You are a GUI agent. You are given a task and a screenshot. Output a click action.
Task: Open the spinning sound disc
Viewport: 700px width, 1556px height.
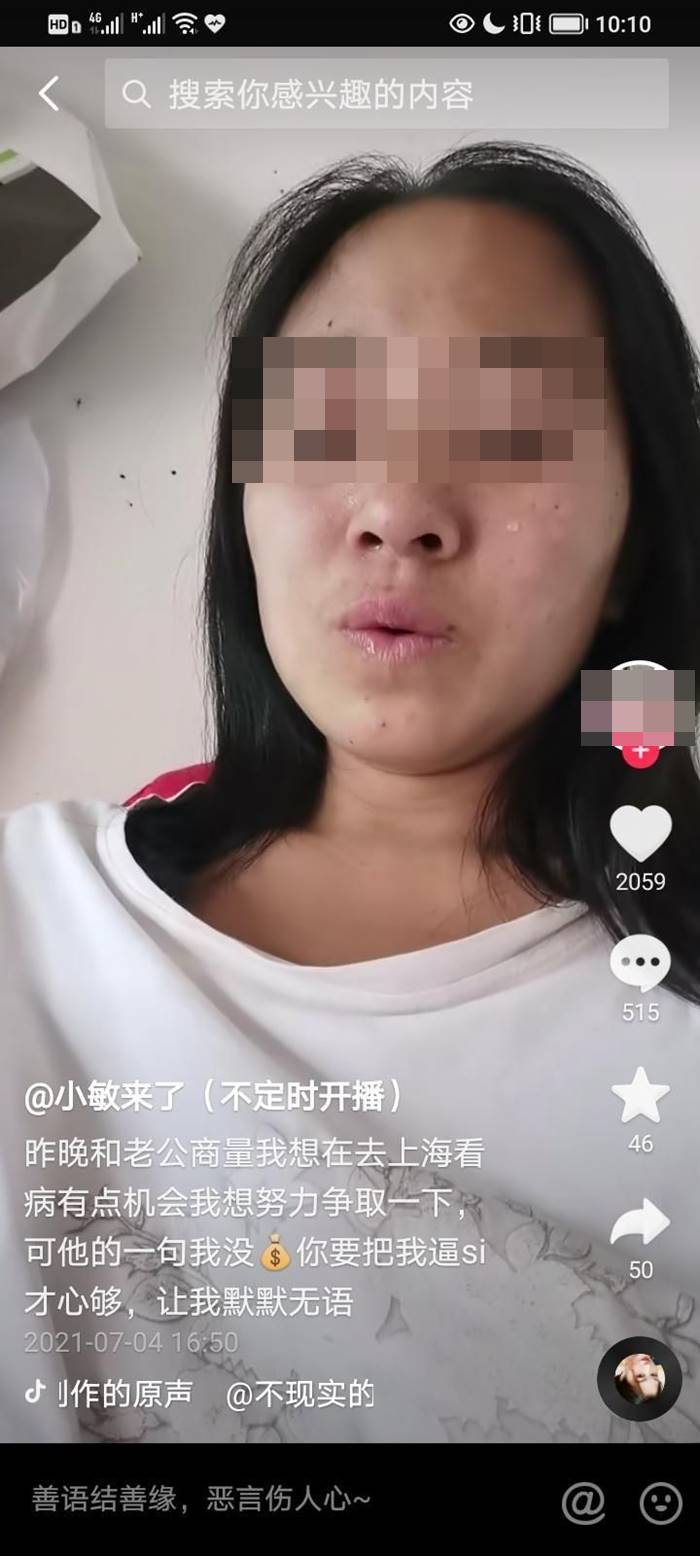point(639,1378)
